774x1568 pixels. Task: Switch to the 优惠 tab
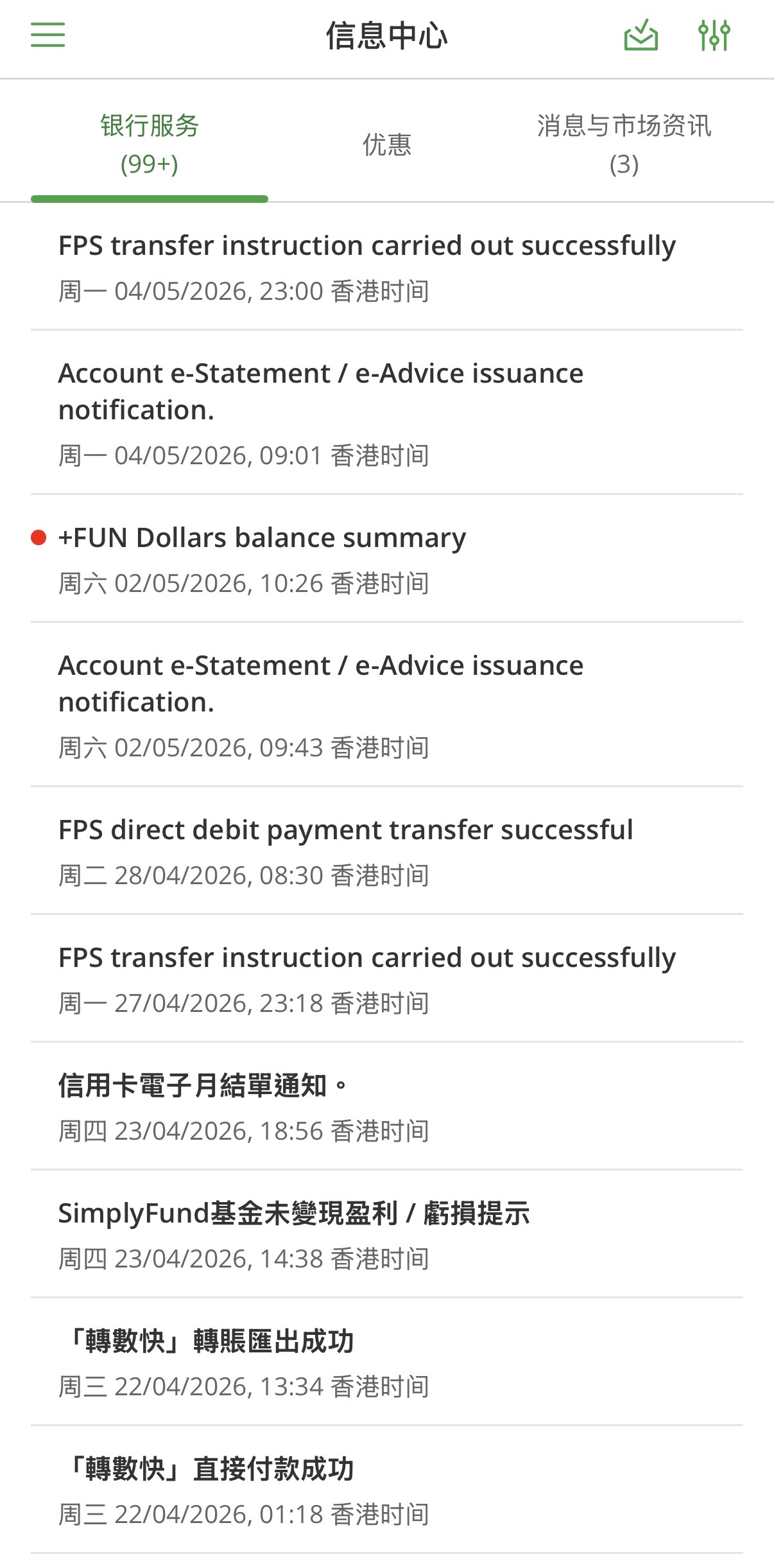click(x=387, y=144)
